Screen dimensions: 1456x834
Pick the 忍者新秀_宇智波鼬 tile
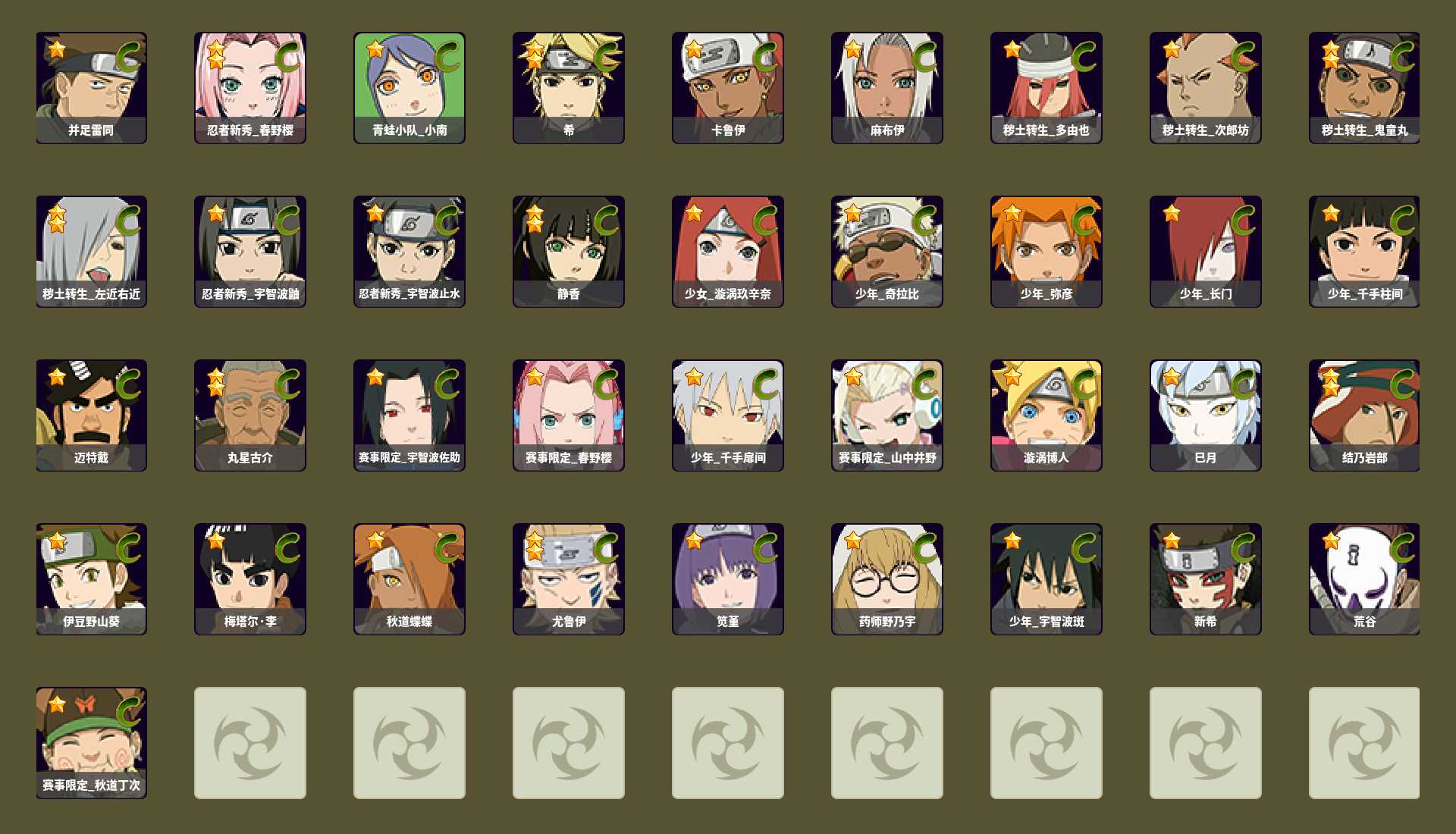(250, 251)
